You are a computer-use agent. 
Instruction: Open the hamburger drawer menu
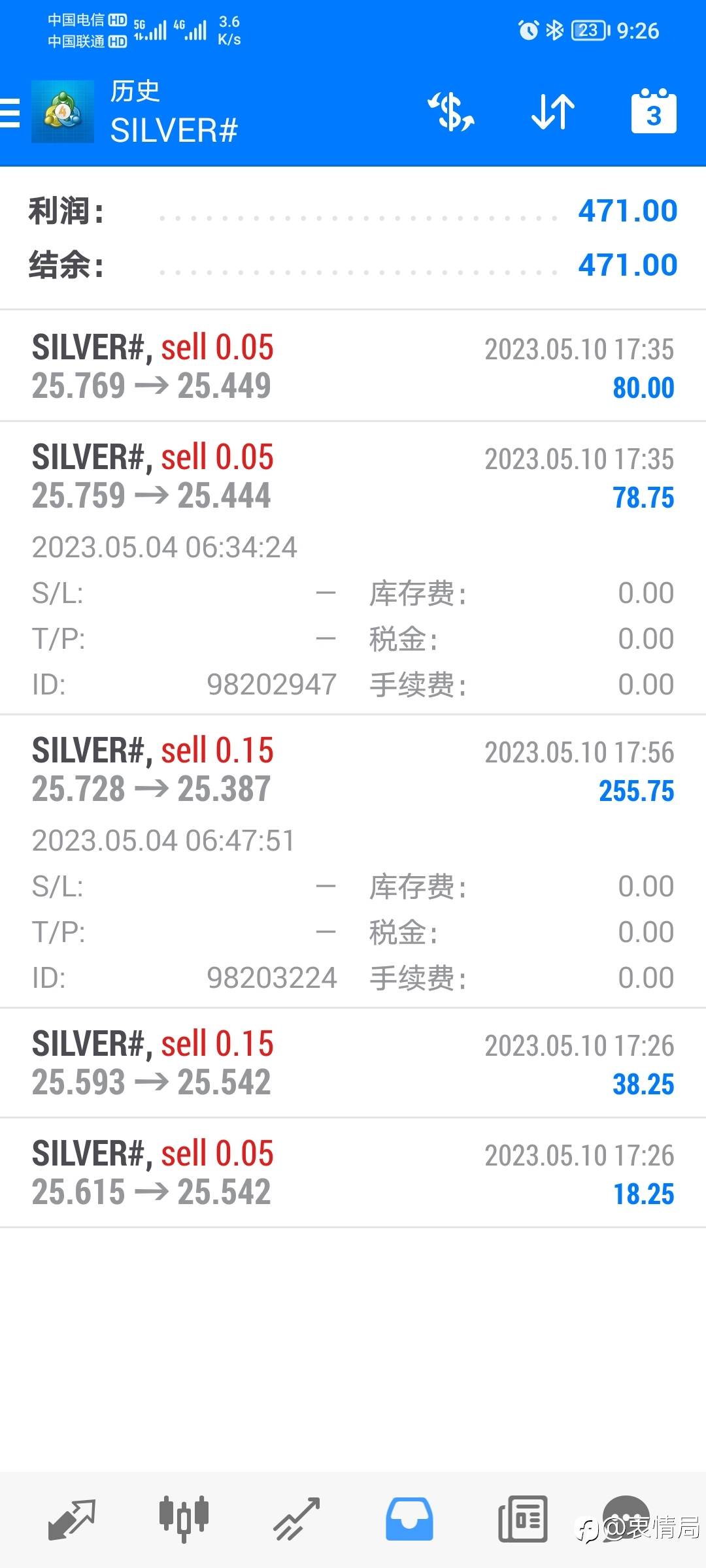click(x=9, y=112)
